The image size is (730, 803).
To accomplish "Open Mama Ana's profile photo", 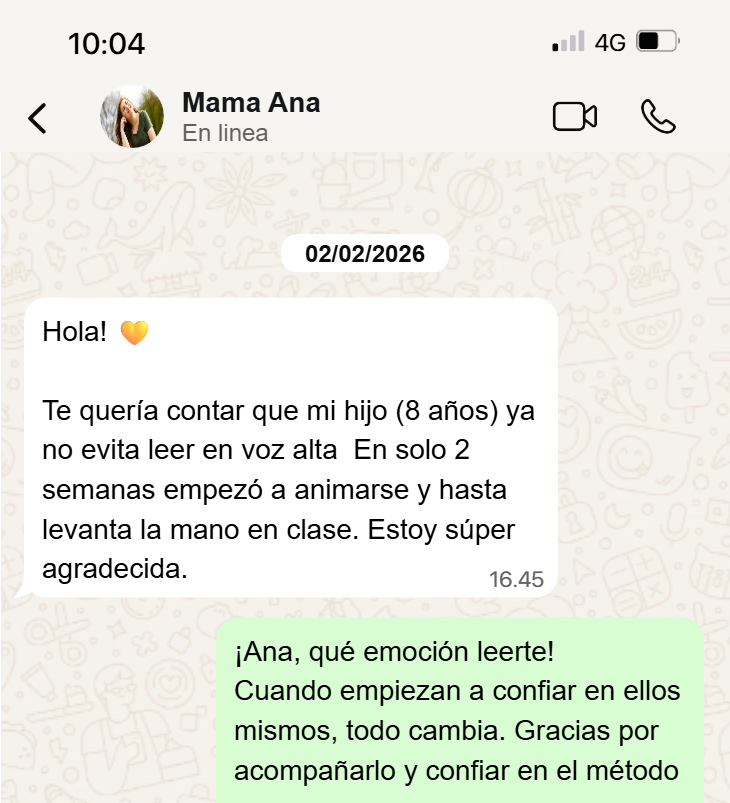I will tap(132, 117).
